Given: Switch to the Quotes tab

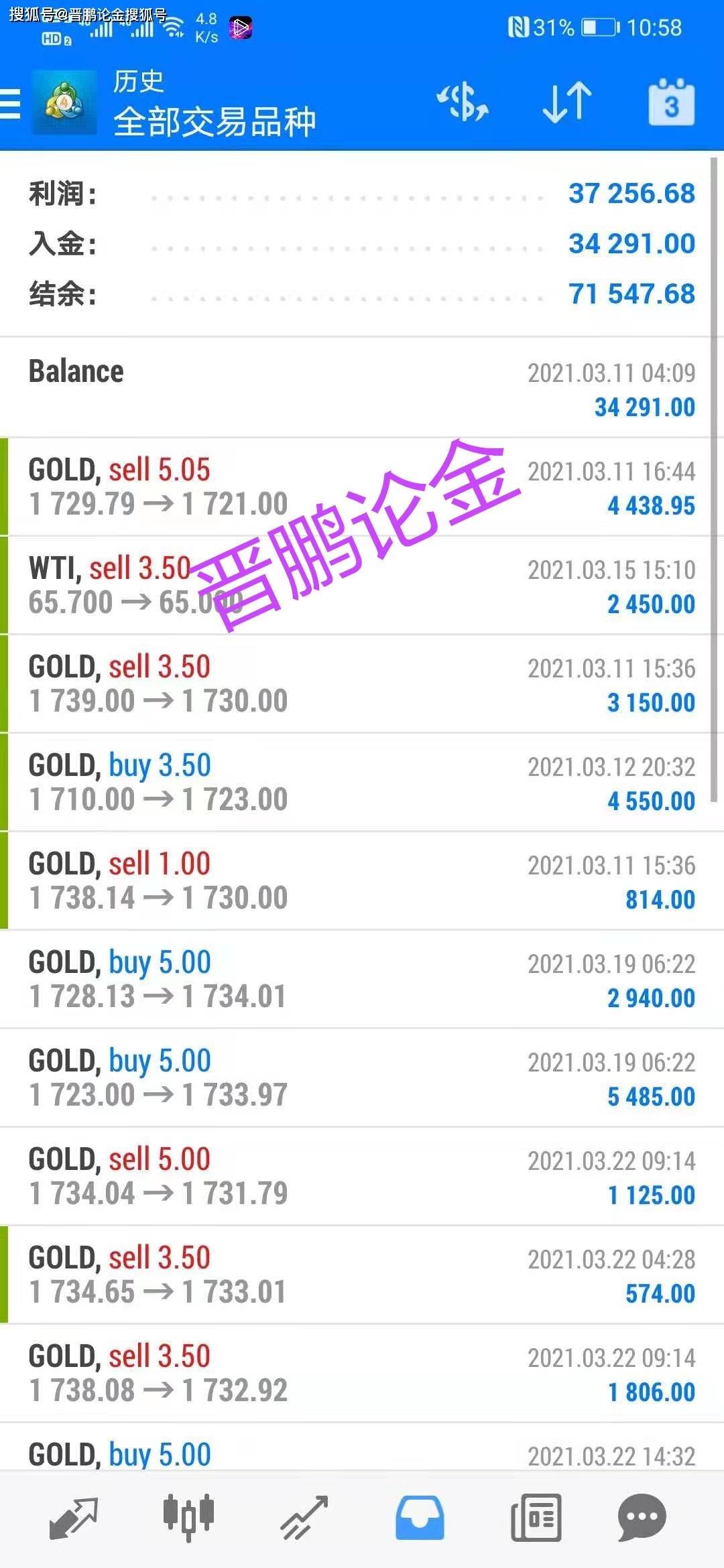Looking at the screenshot, I should pos(74,1518).
